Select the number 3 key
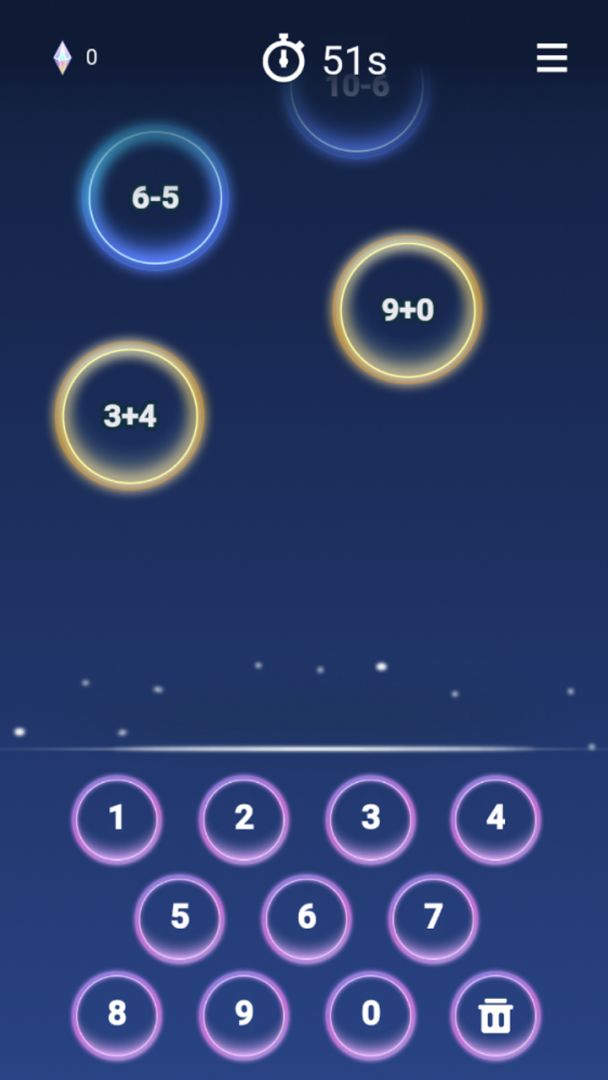 [x=370, y=818]
